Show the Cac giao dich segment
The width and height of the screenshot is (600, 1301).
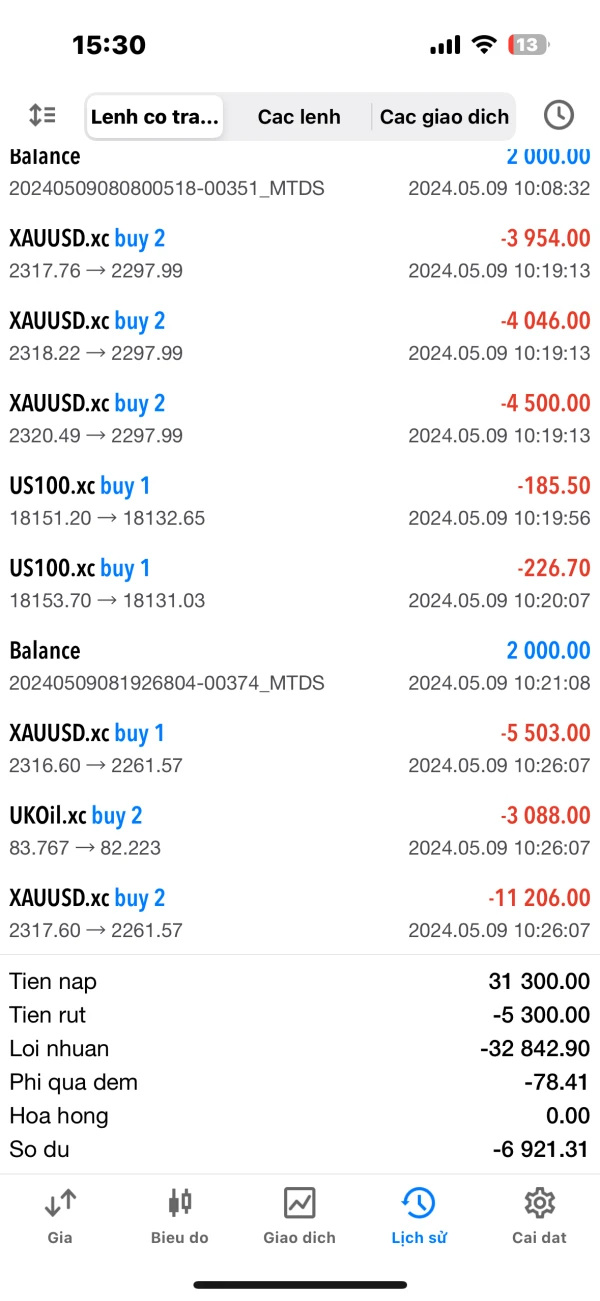click(444, 117)
